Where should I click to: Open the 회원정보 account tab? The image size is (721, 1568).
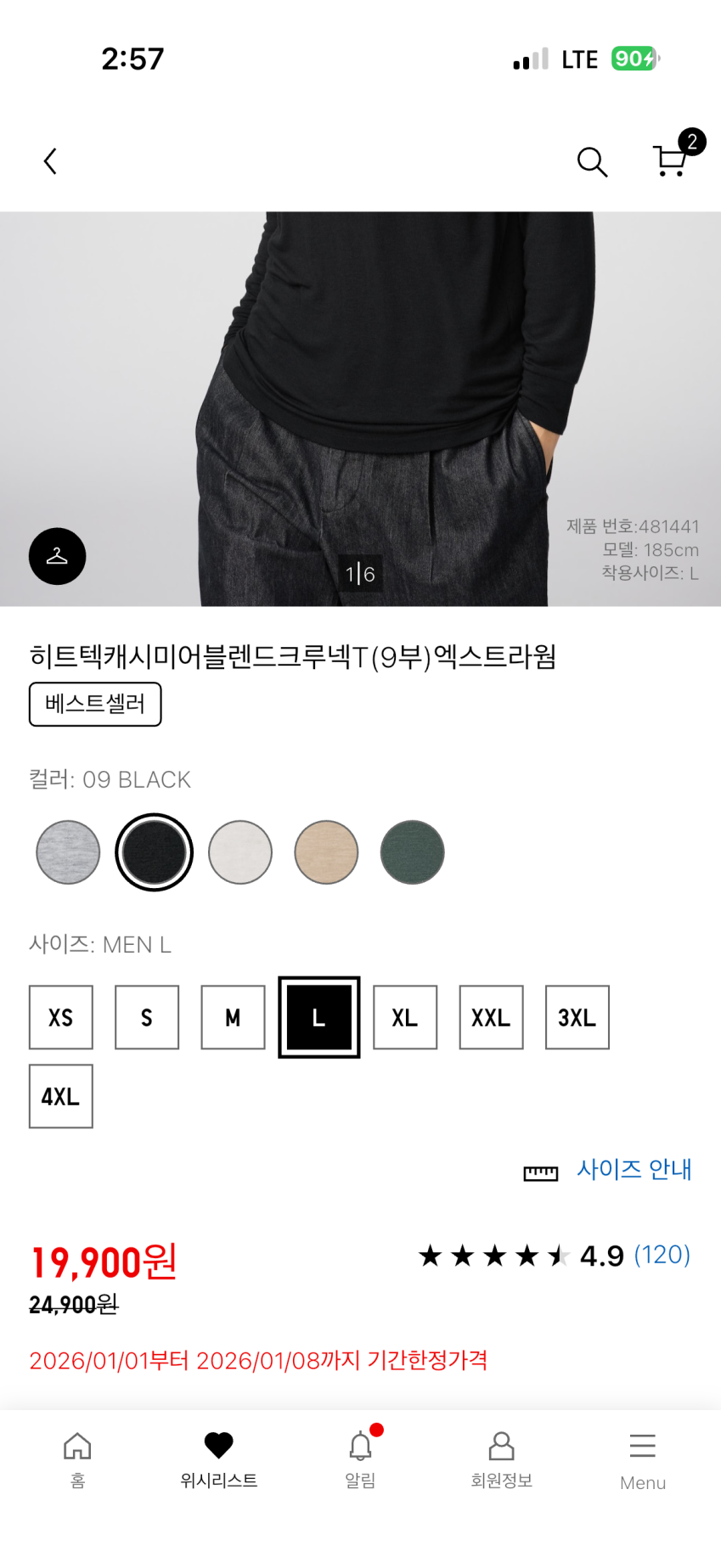coord(502,1460)
